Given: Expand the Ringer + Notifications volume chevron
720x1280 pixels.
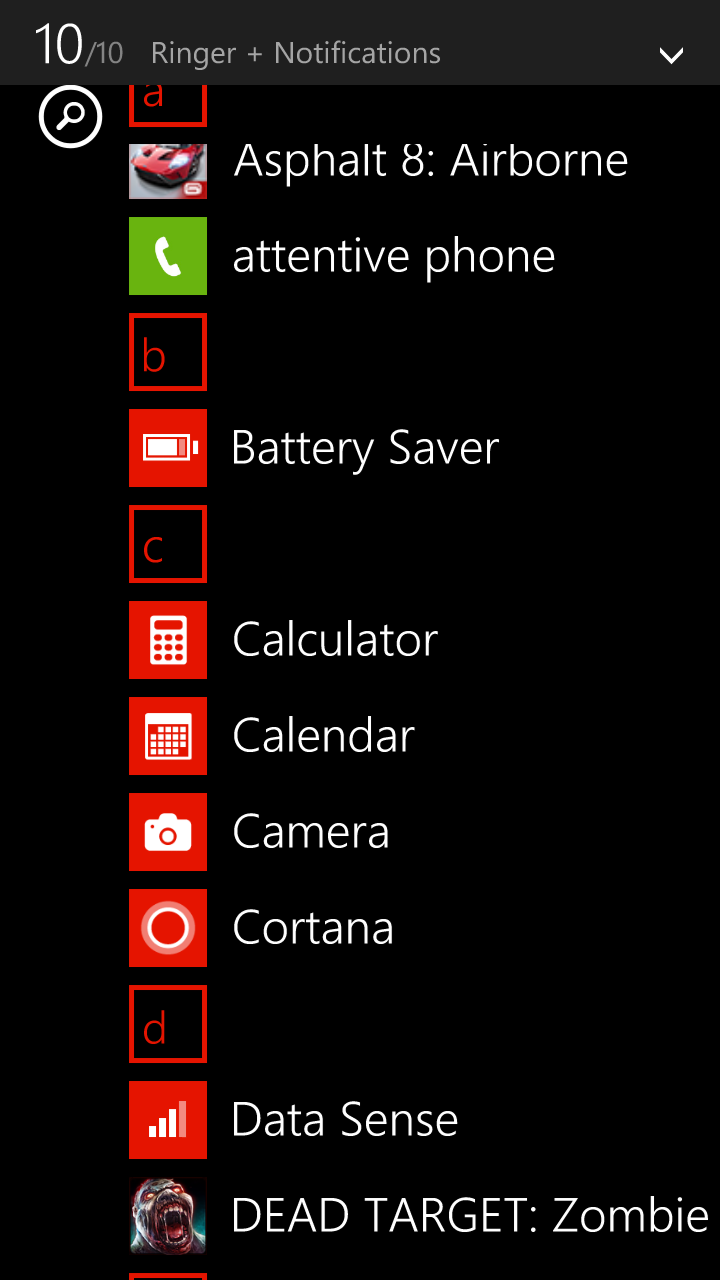Looking at the screenshot, I should pos(671,55).
